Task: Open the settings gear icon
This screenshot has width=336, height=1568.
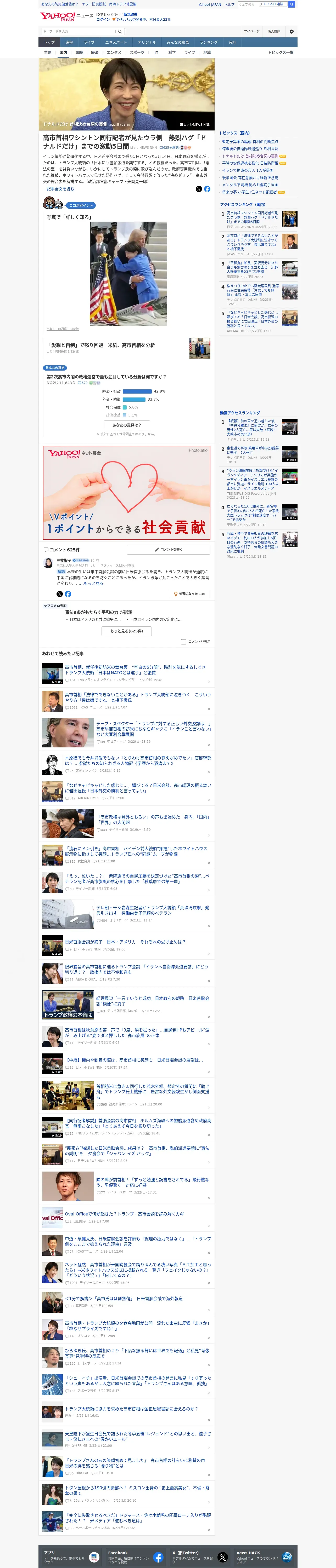Action: click(292, 32)
